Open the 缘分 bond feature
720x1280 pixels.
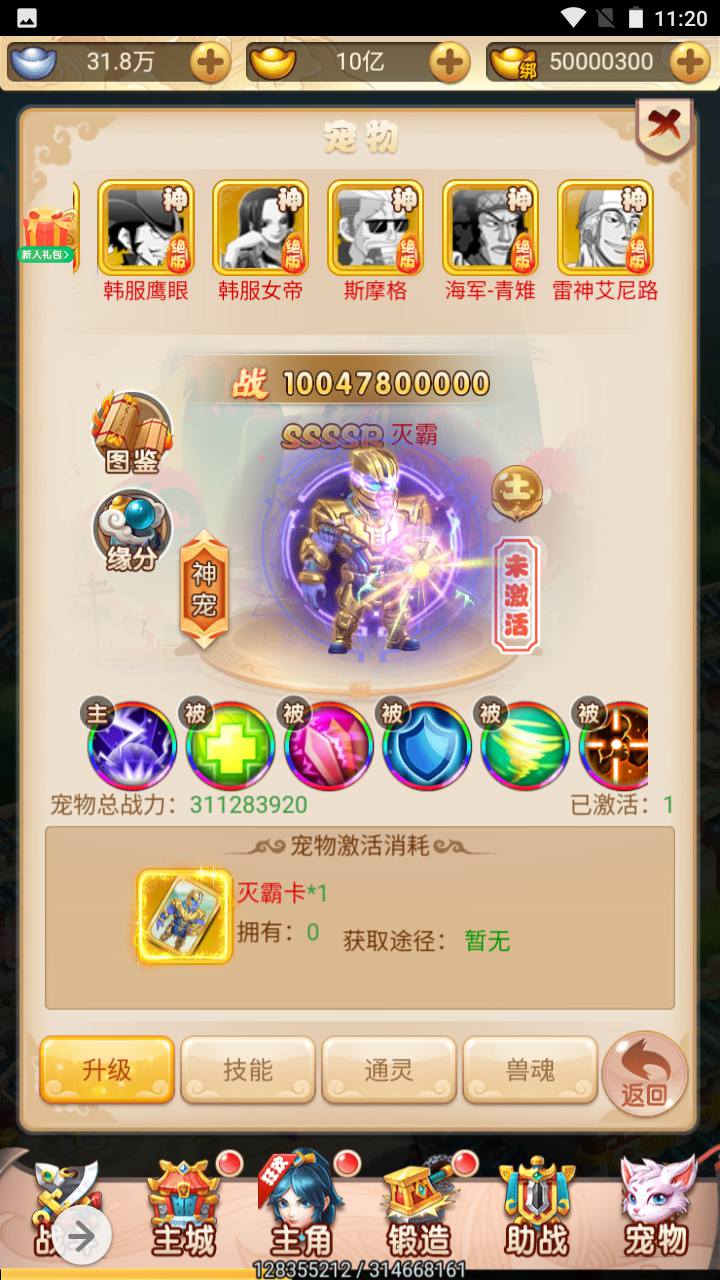coord(131,531)
